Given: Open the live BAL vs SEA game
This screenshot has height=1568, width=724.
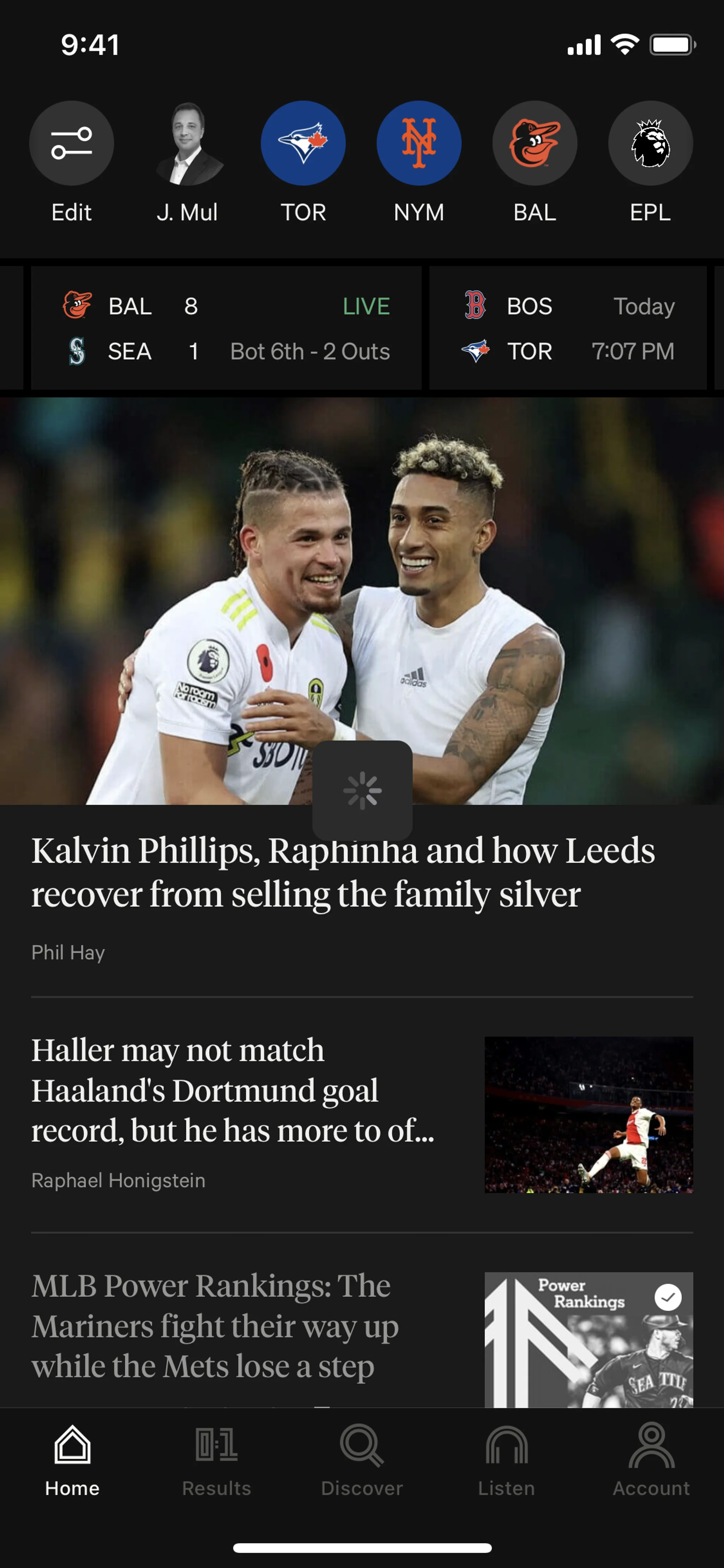Looking at the screenshot, I should point(226,328).
